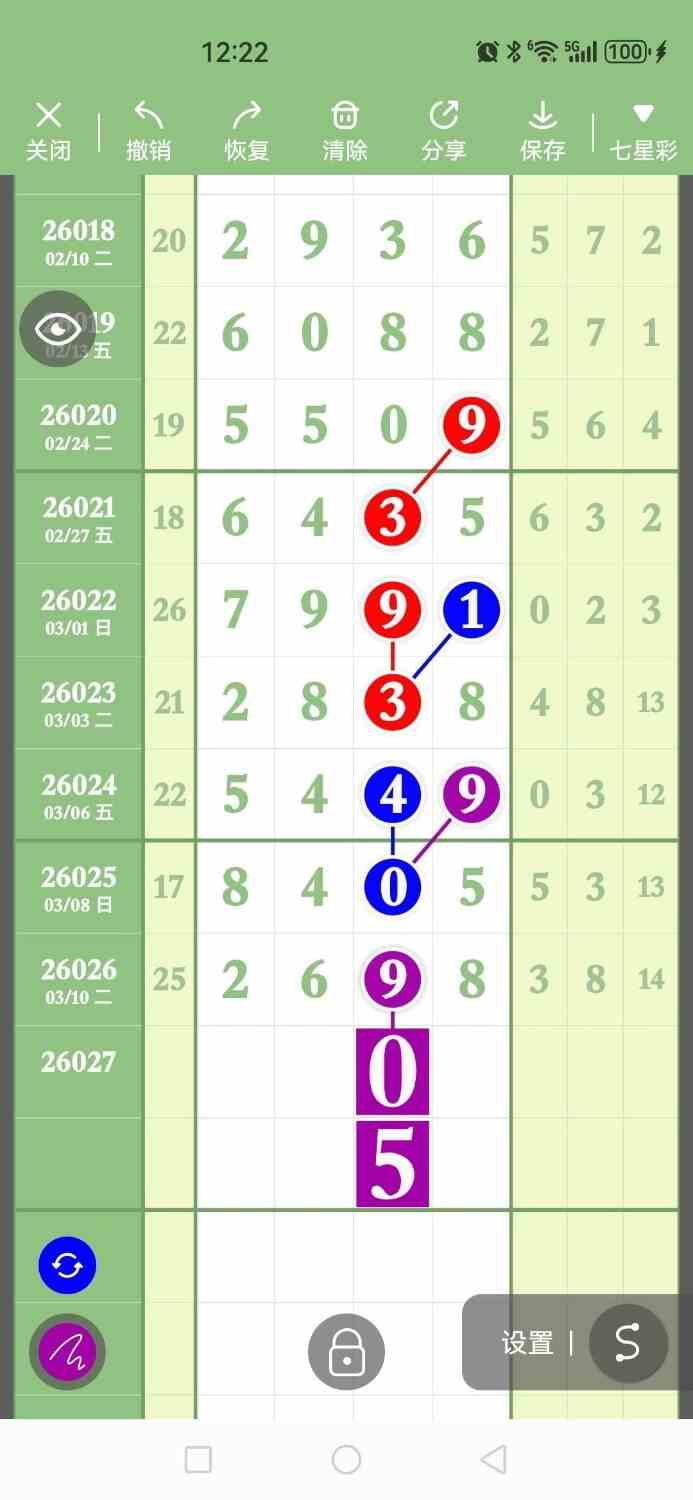Close the chart editor with 关闭

point(48,131)
